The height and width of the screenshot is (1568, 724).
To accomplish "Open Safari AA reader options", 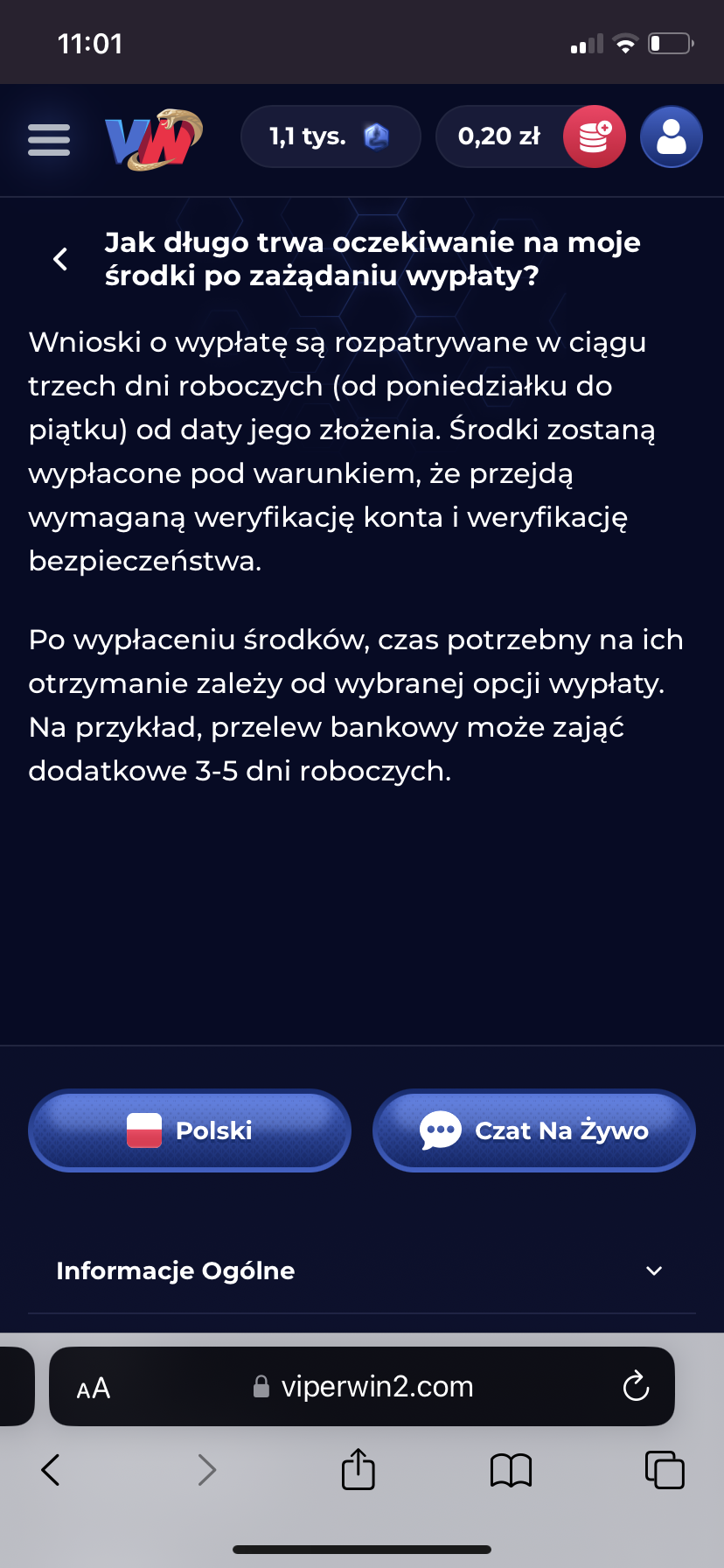I will 94,1388.
